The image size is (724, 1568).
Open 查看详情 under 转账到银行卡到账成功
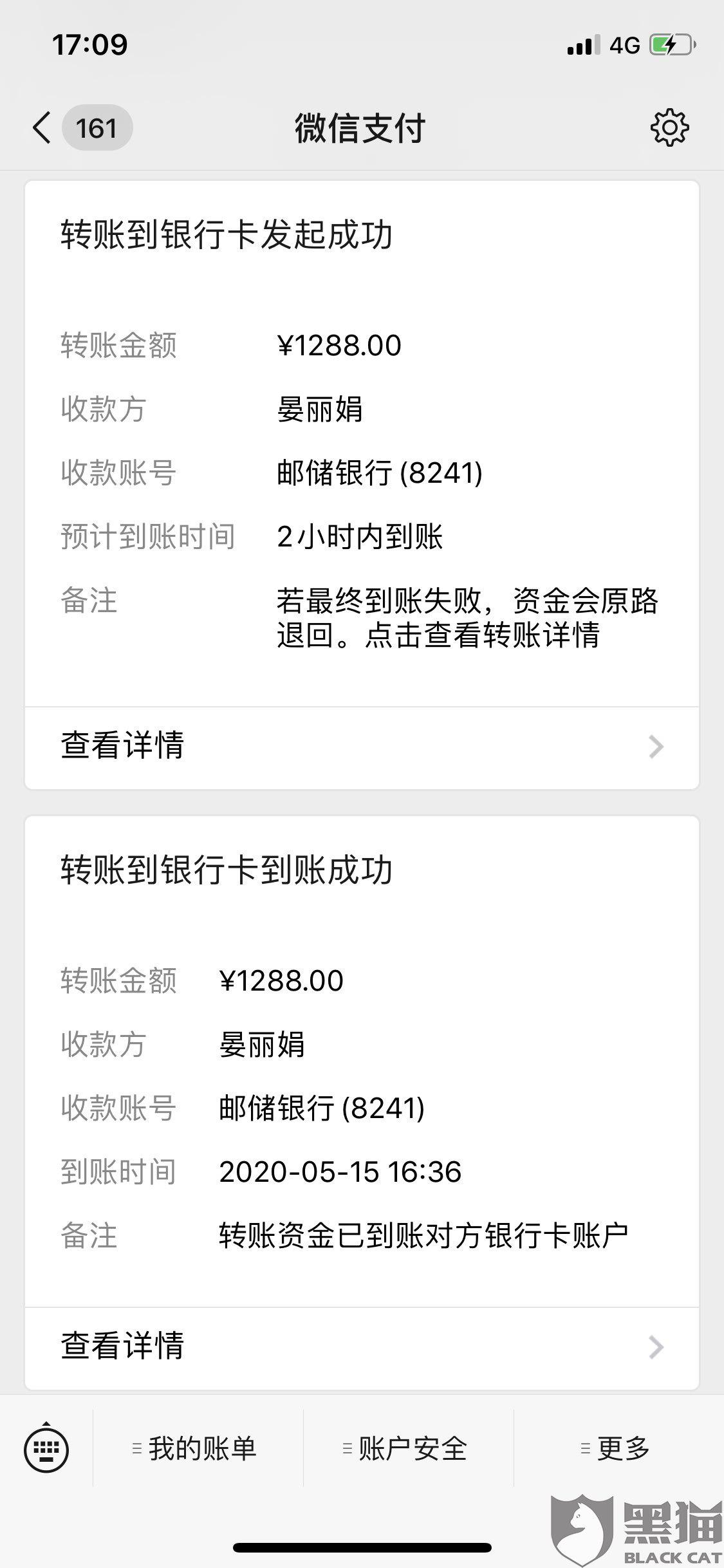pyautogui.click(x=362, y=1347)
